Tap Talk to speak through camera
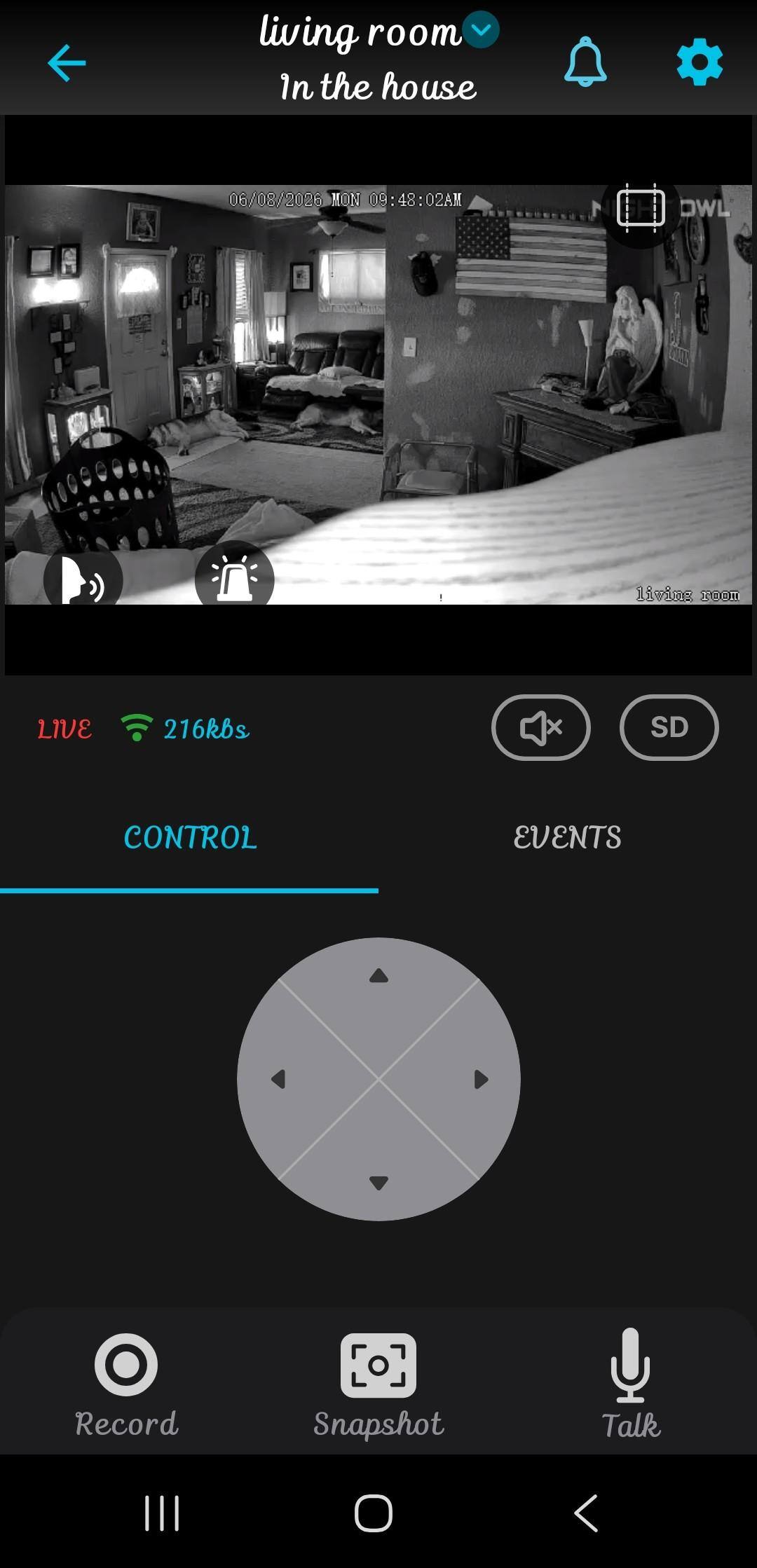The height and width of the screenshot is (1568, 757). point(631,1384)
